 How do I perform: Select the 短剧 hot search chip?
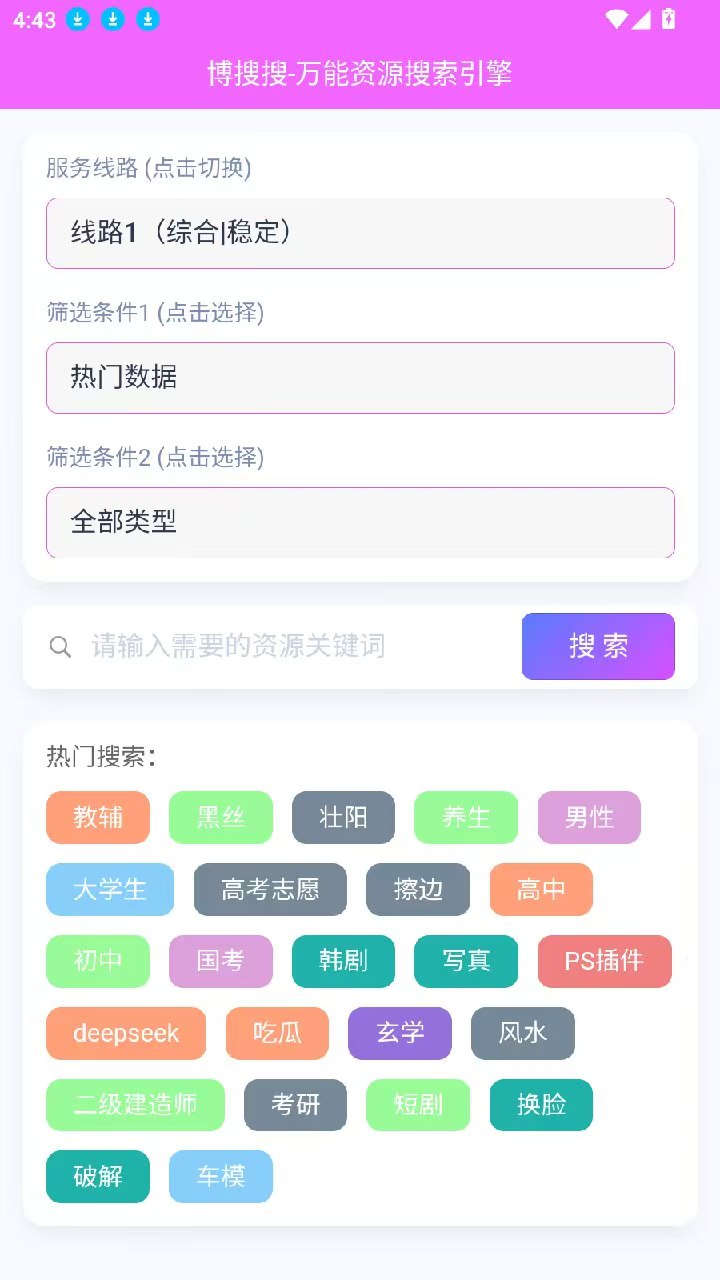(418, 1105)
